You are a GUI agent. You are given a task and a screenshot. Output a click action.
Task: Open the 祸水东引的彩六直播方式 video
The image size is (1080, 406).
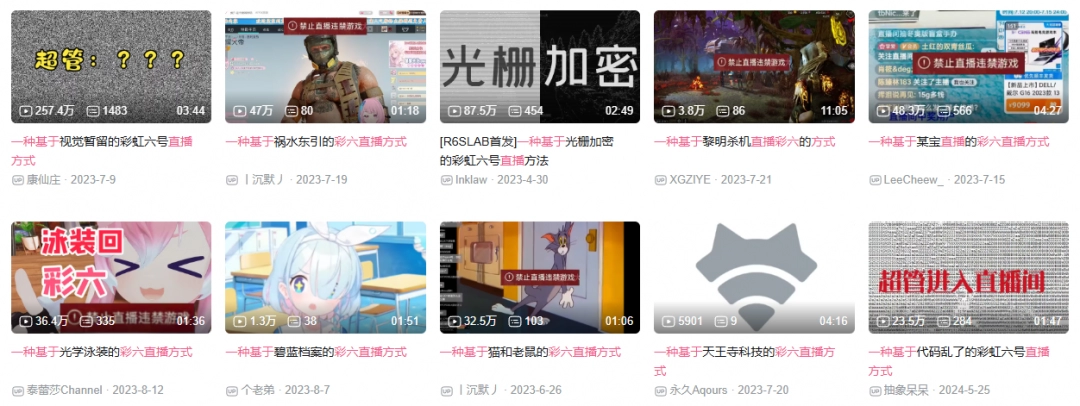point(325,66)
